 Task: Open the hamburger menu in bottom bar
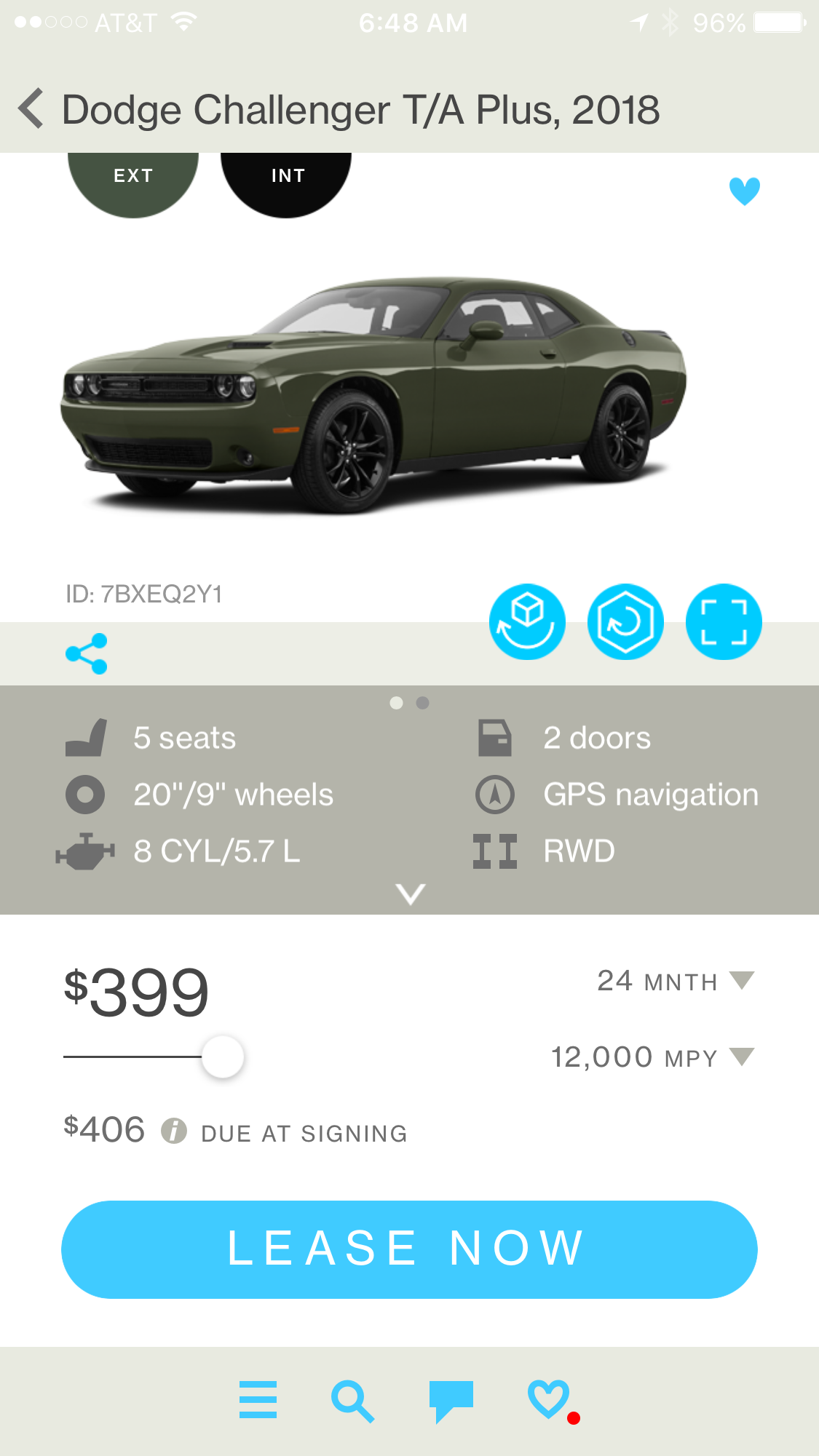[258, 1399]
